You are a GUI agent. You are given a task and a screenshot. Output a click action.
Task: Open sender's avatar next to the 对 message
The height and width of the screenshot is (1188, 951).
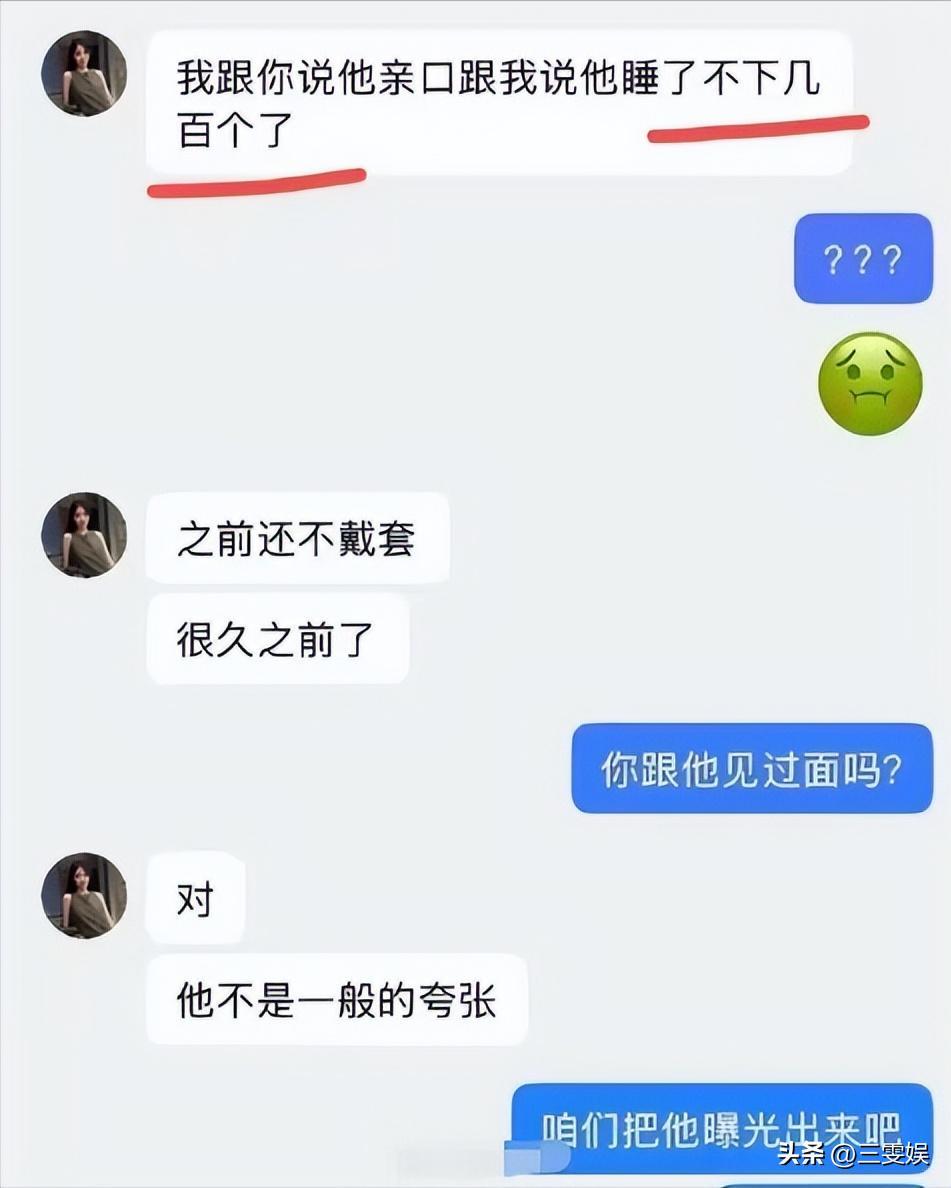[x=83, y=896]
